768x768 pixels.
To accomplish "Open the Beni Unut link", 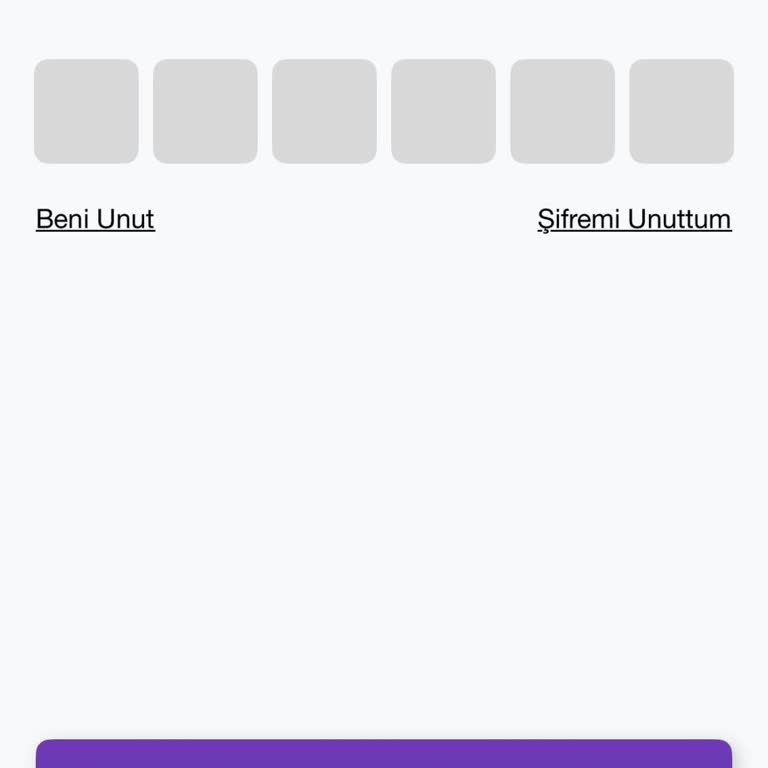I will point(95,219).
